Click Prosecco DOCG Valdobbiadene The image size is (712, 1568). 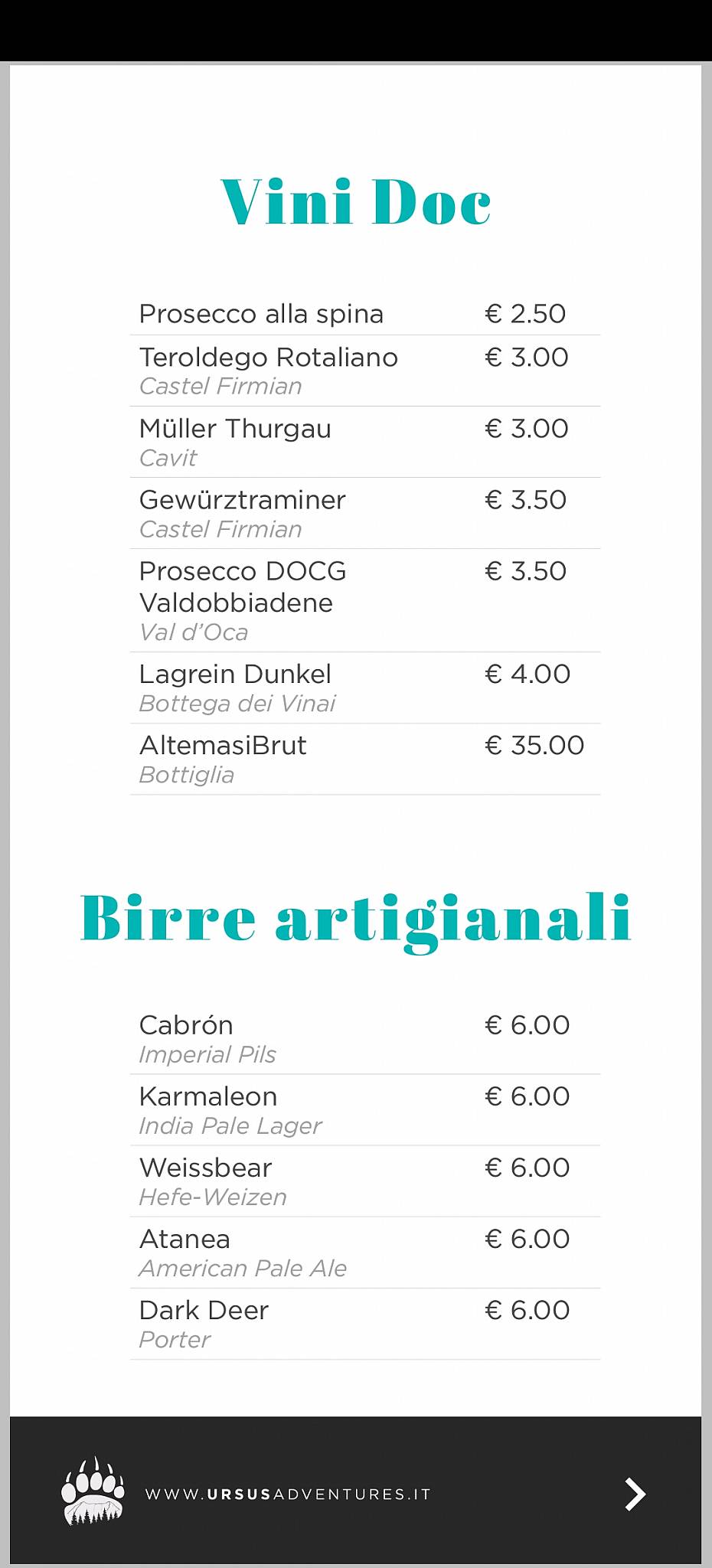point(243,586)
